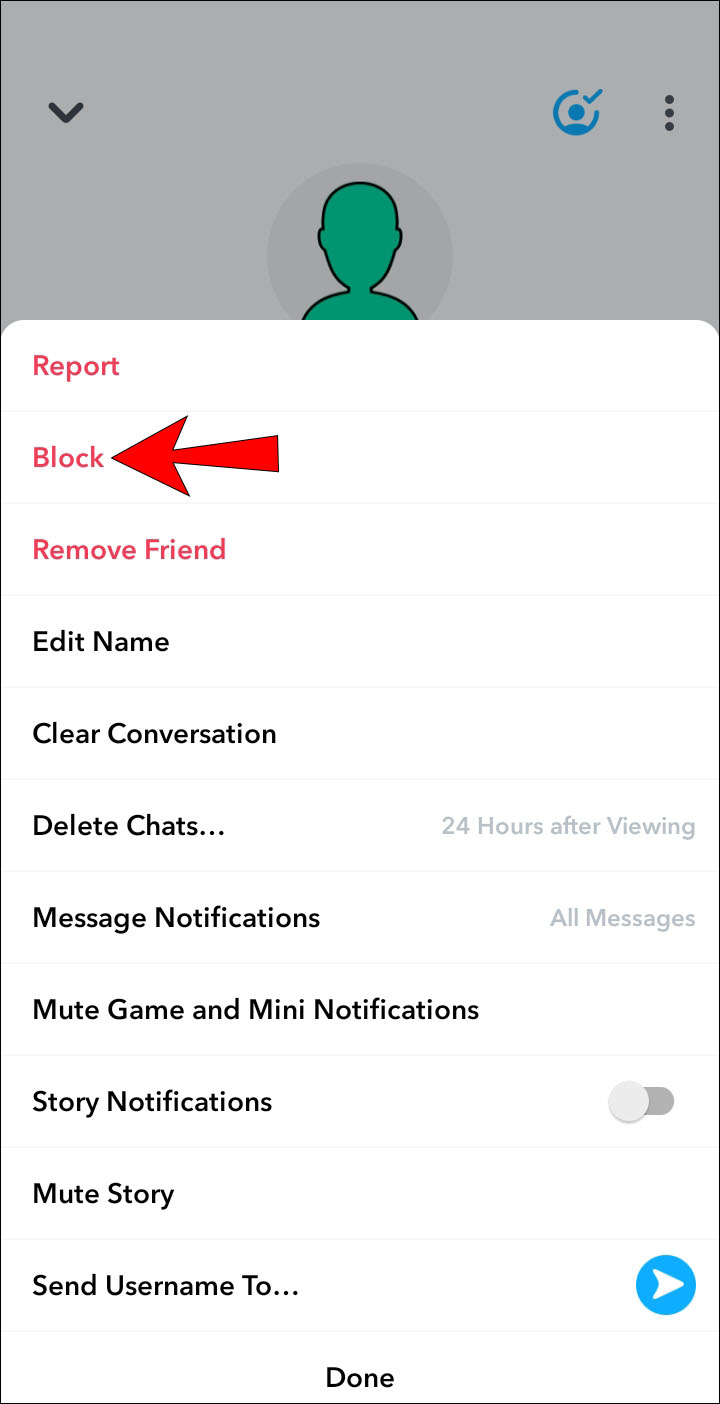Toggle the Story Notifications switch
Image resolution: width=720 pixels, height=1404 pixels.
[x=641, y=1102]
